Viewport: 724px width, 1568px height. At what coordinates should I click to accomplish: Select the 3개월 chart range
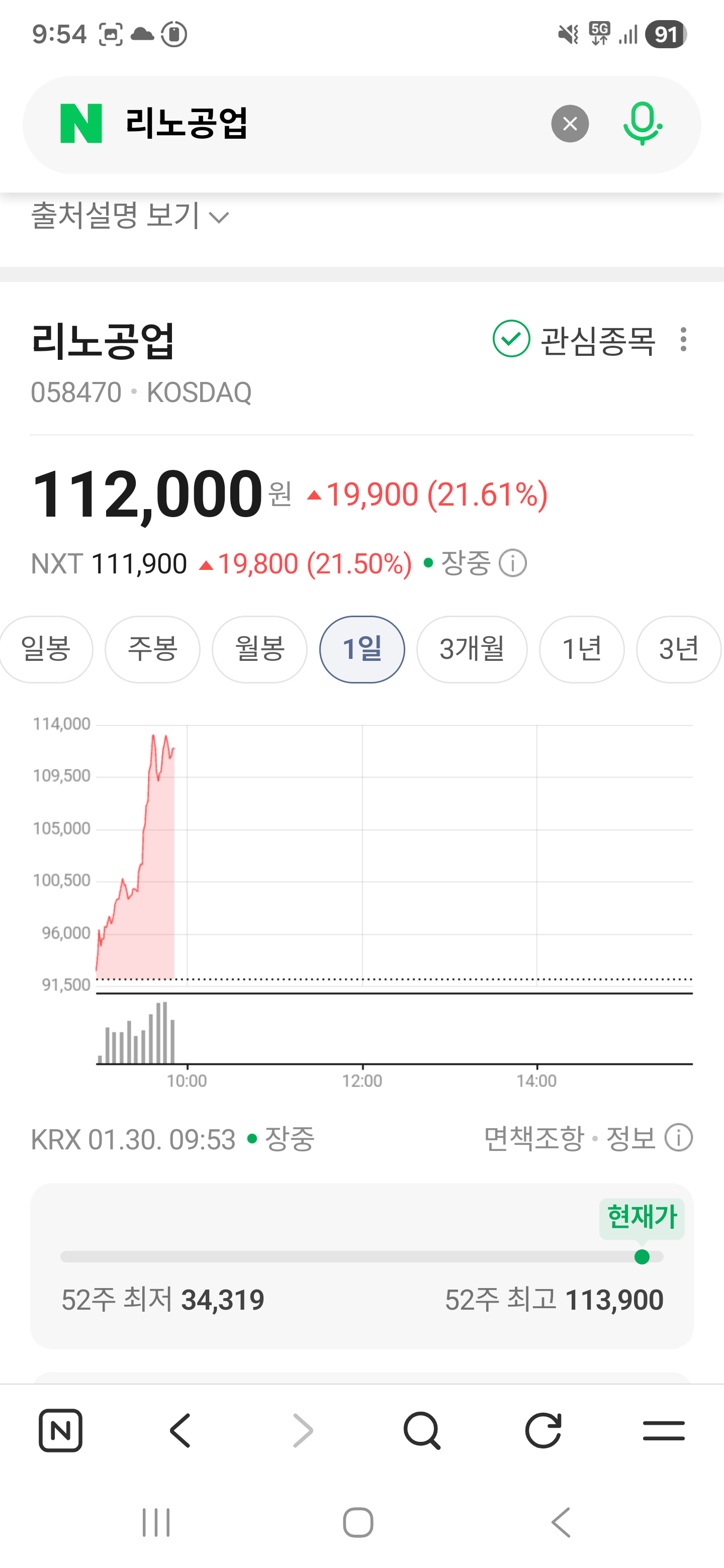(471, 649)
